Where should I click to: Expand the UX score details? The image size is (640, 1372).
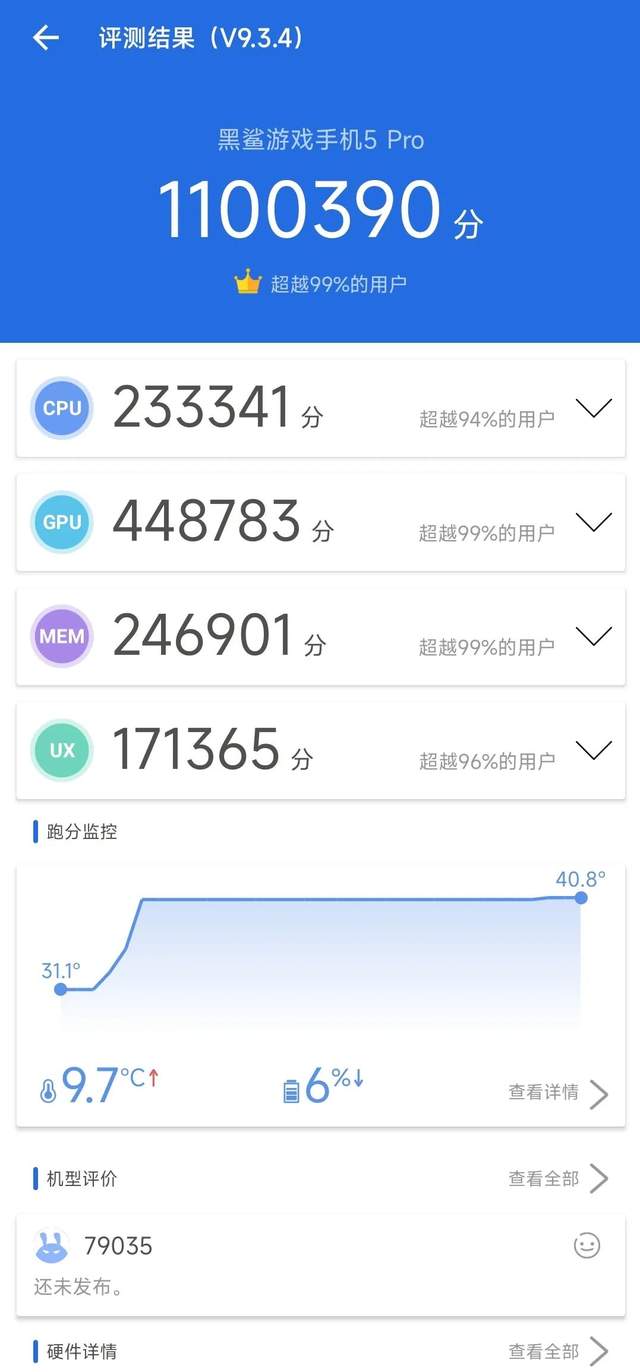pos(594,750)
